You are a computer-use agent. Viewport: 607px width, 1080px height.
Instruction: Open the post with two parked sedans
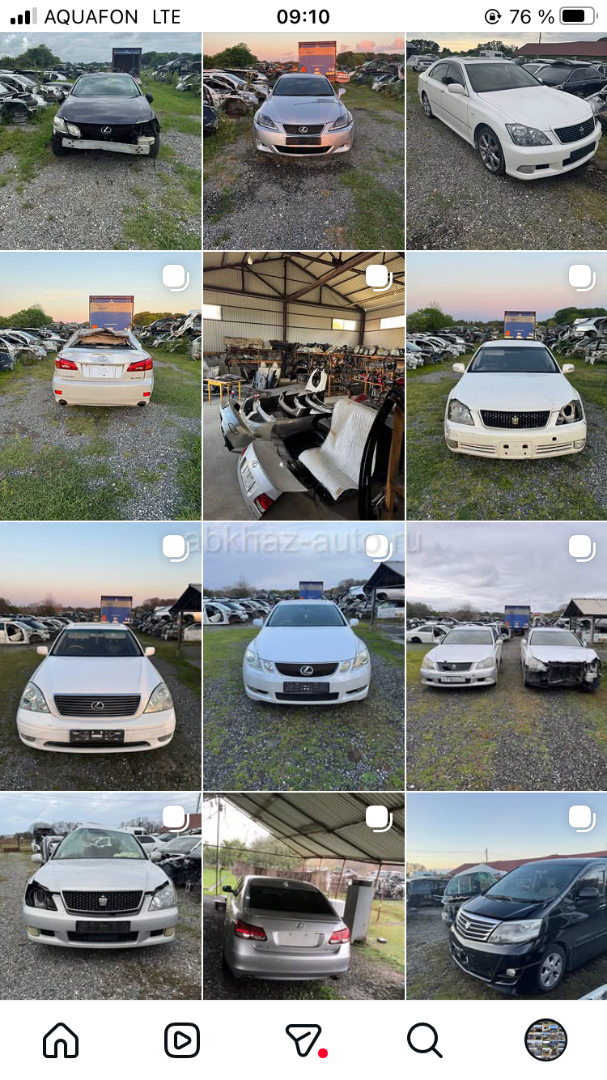click(506, 656)
